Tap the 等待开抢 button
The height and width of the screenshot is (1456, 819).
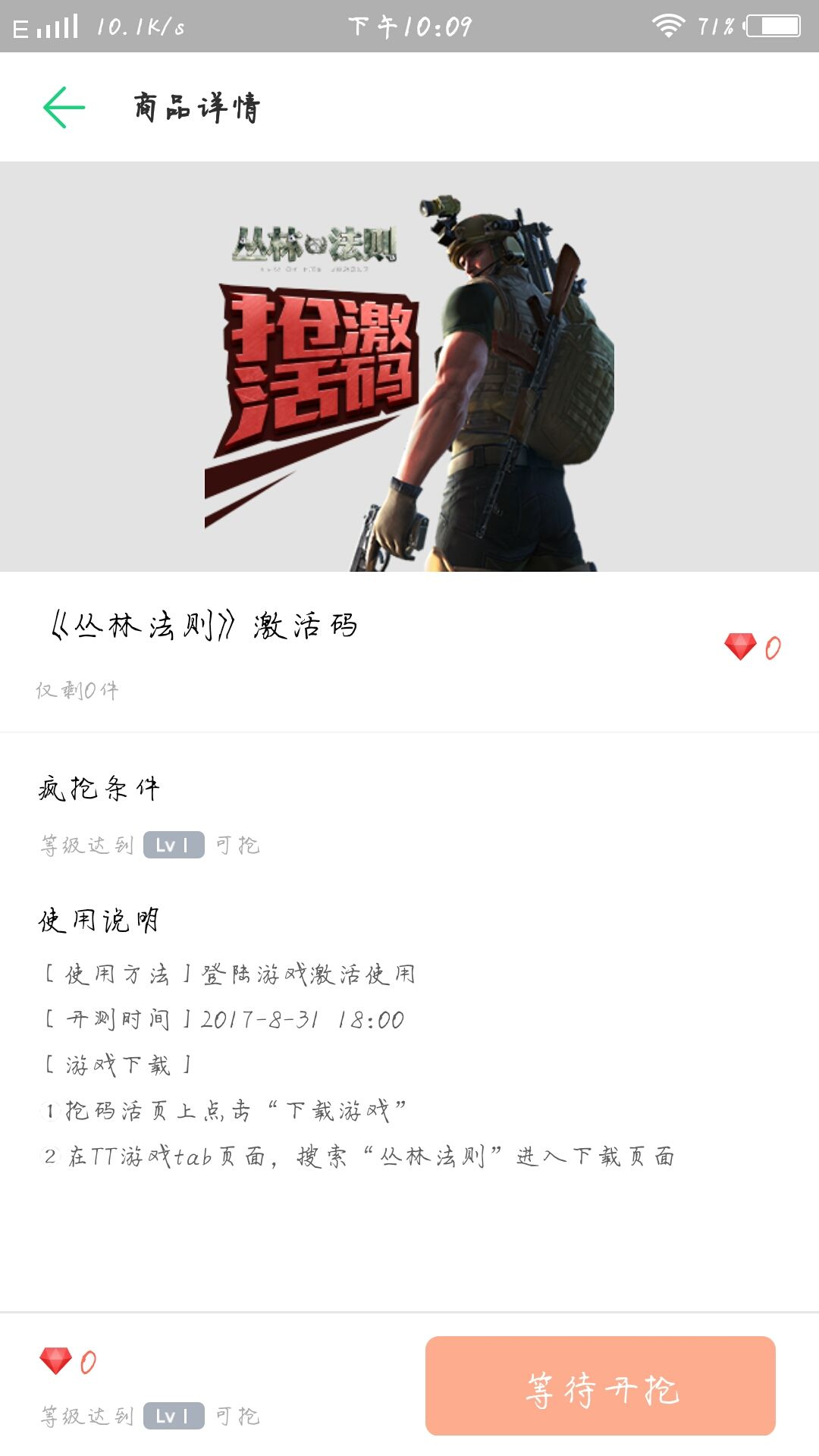click(600, 1385)
